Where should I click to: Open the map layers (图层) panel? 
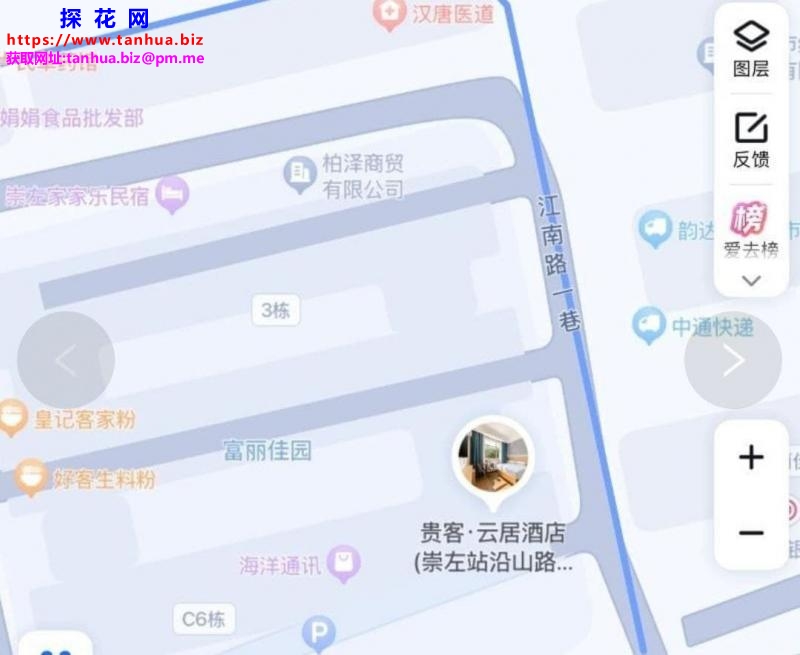(751, 48)
